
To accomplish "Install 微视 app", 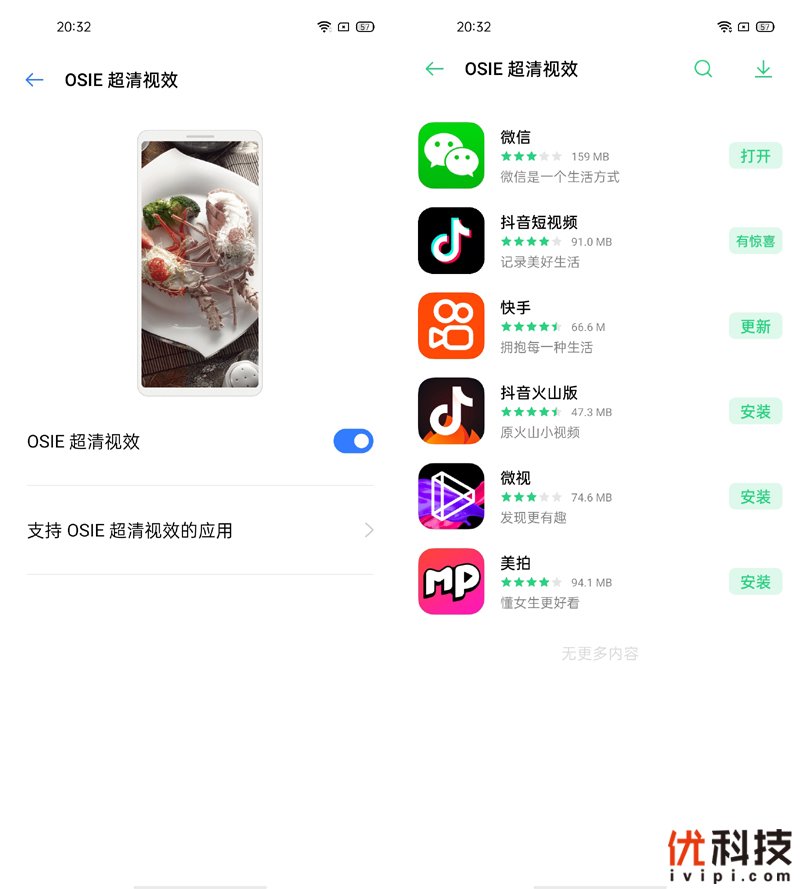I will [755, 496].
